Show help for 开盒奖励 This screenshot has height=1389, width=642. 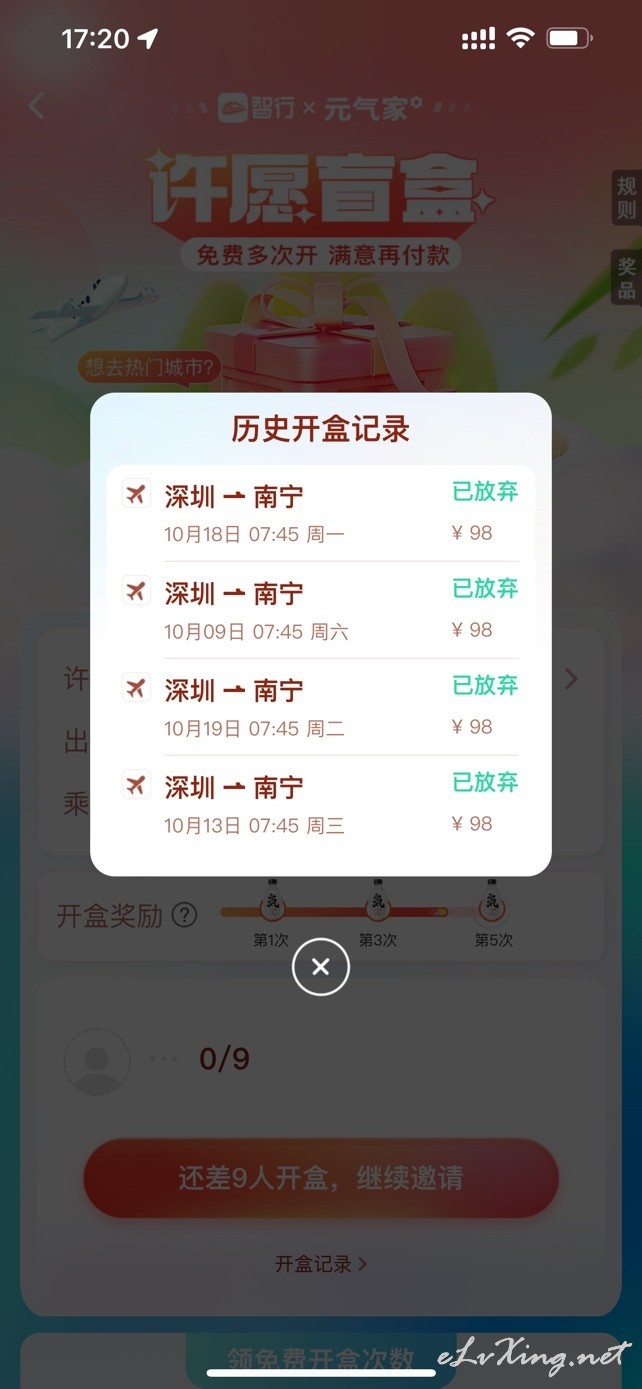pos(184,915)
